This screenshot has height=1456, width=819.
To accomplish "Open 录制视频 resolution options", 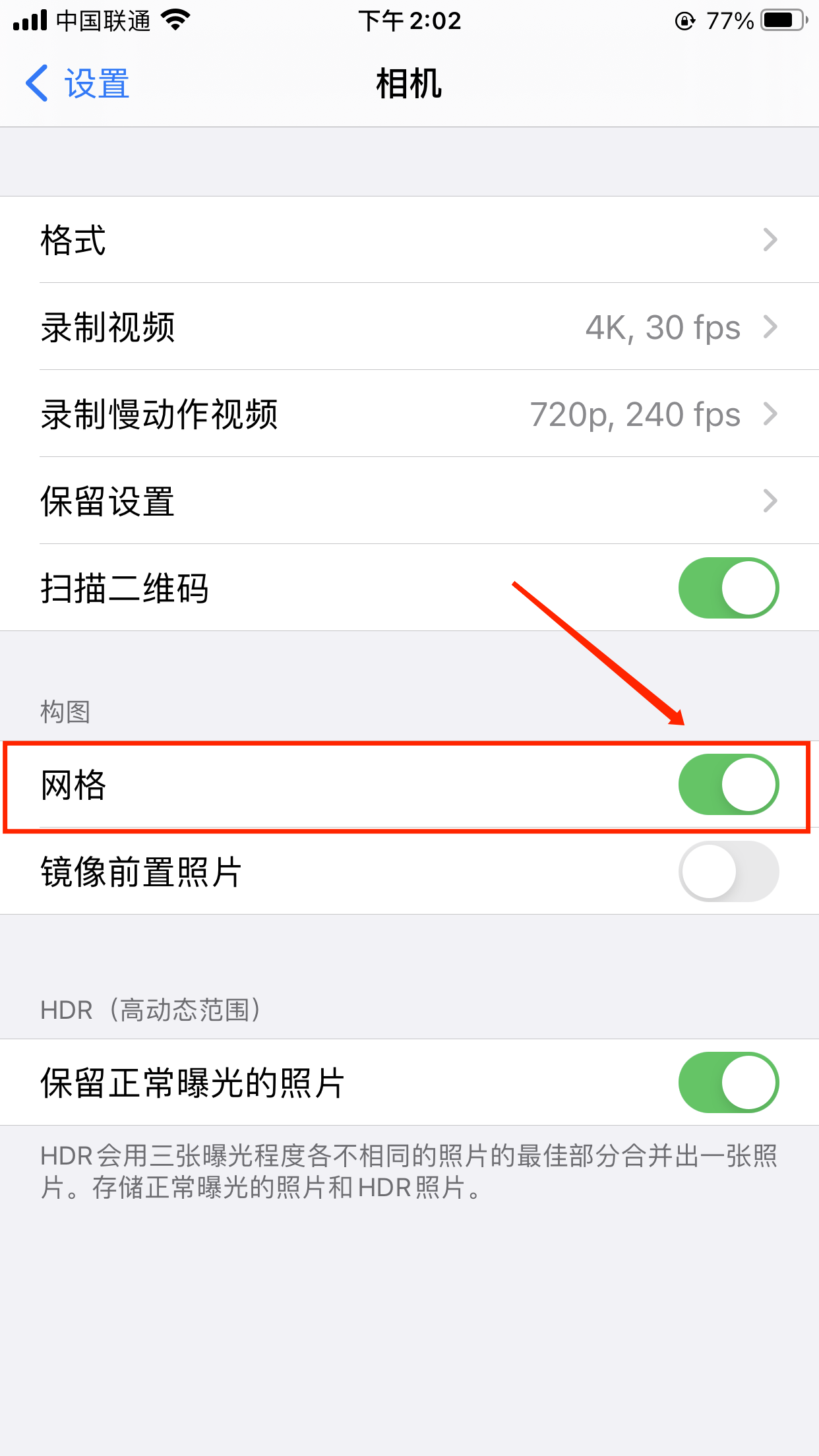I will click(409, 327).
